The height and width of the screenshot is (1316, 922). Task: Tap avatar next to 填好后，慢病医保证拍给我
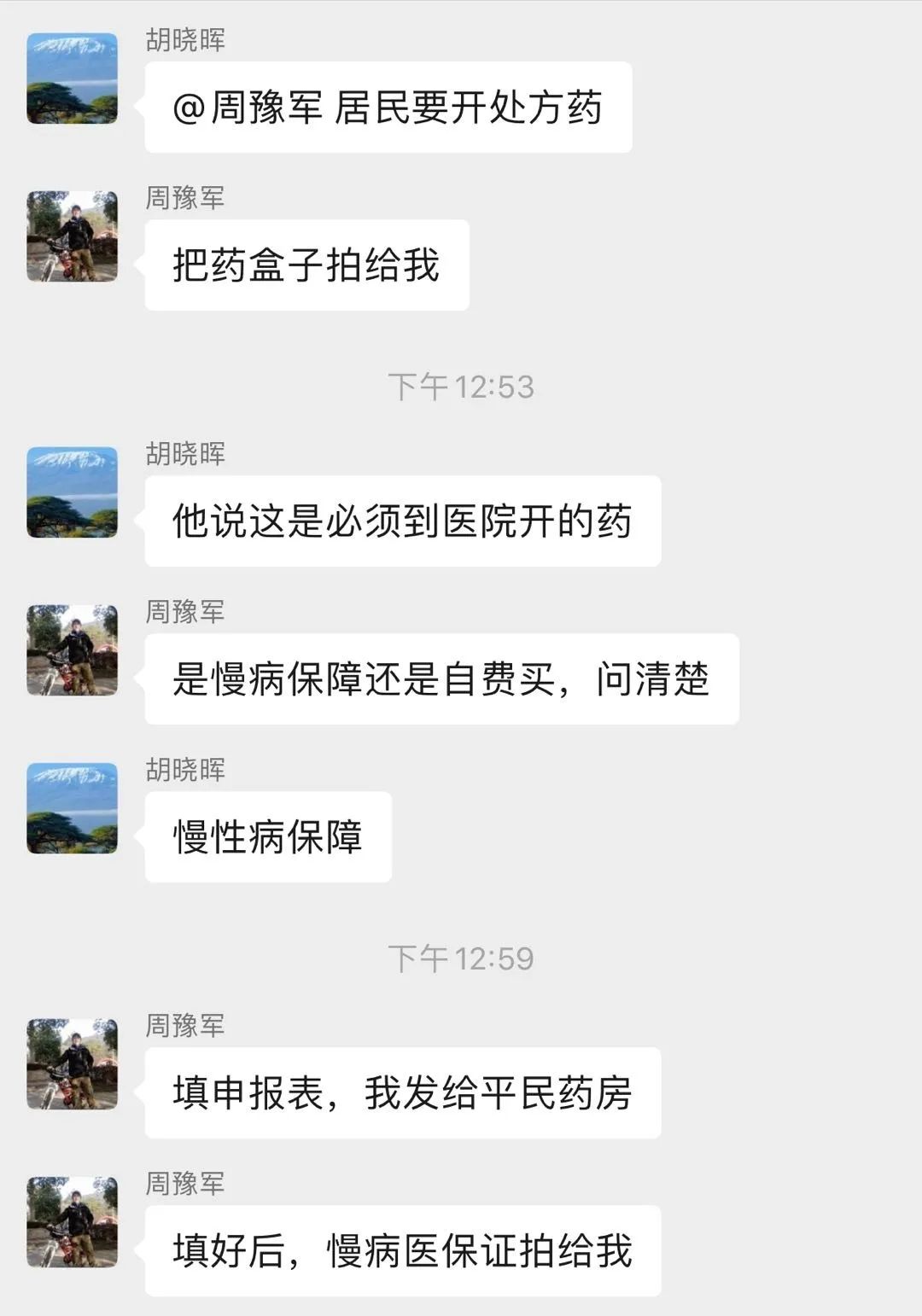point(73,1222)
